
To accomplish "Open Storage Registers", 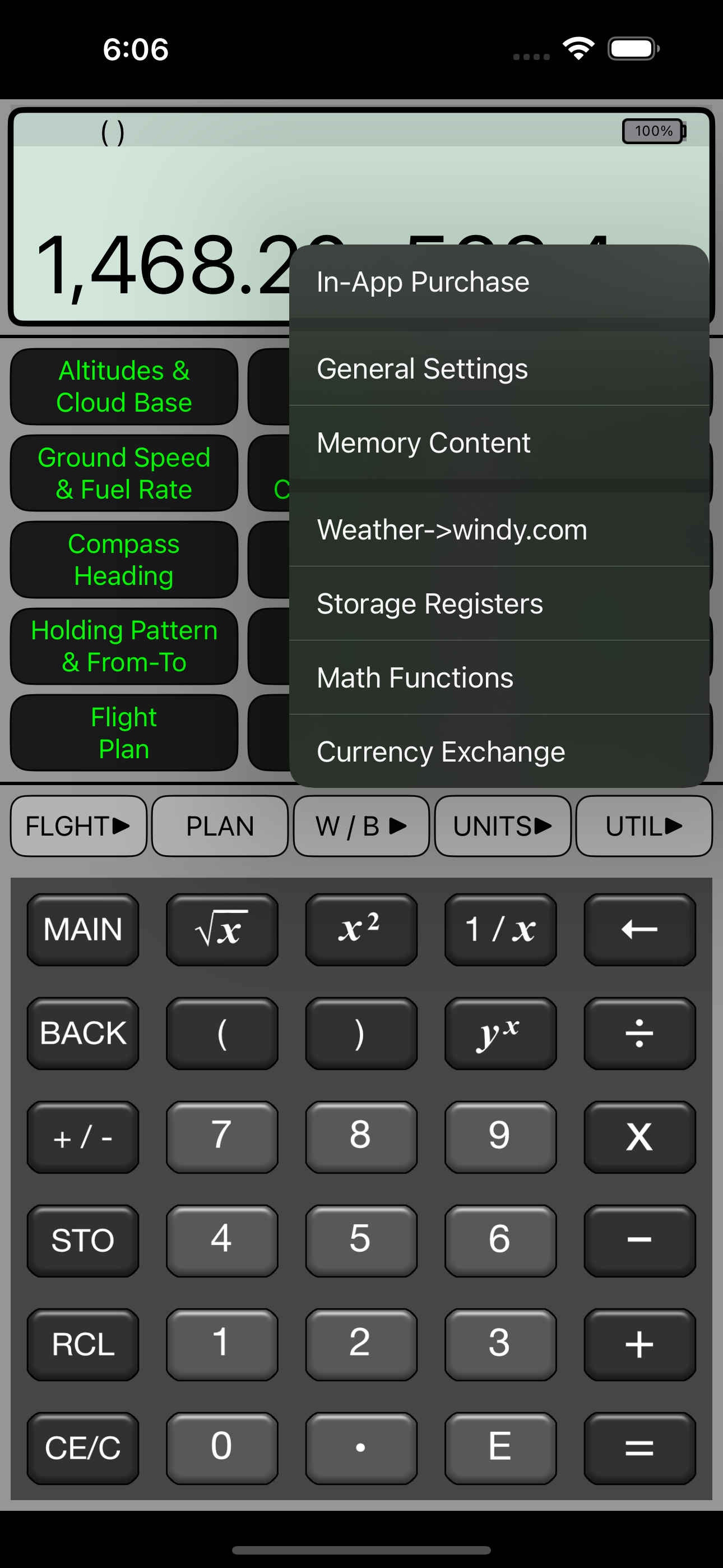I will pos(498,604).
